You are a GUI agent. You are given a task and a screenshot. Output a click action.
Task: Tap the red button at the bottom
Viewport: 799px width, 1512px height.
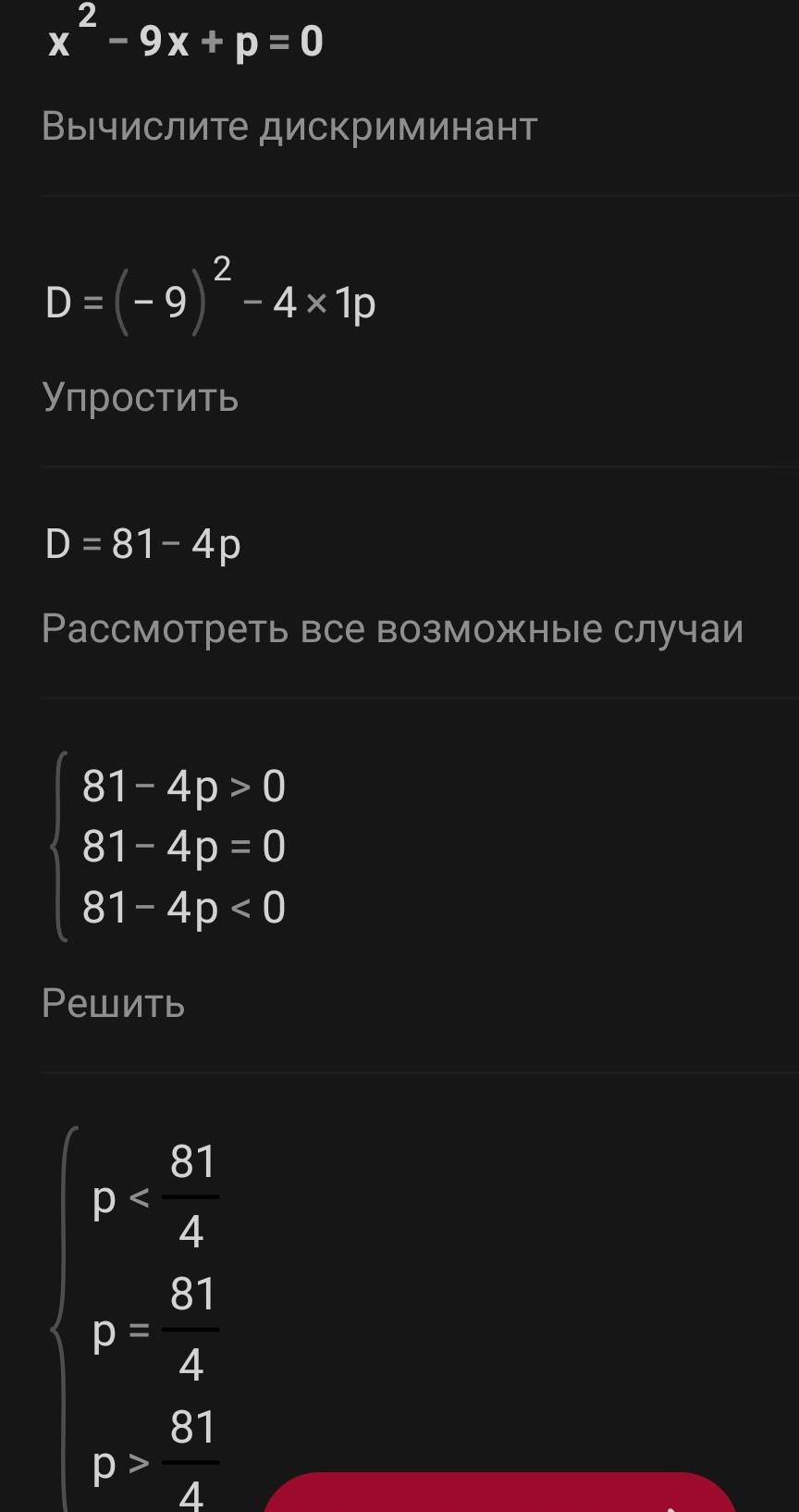click(499, 1494)
